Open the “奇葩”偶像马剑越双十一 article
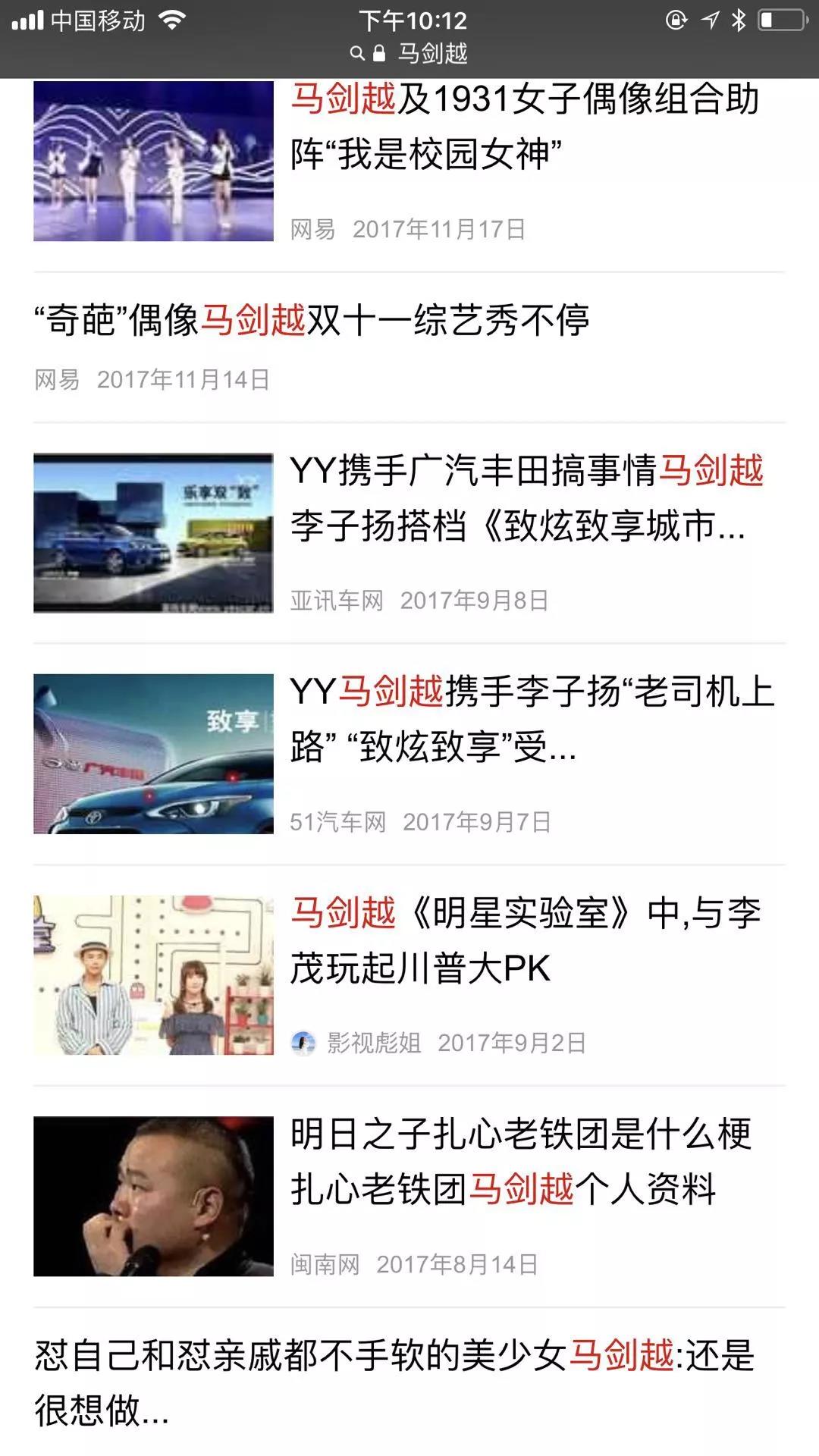The image size is (819, 1456). [x=312, y=320]
